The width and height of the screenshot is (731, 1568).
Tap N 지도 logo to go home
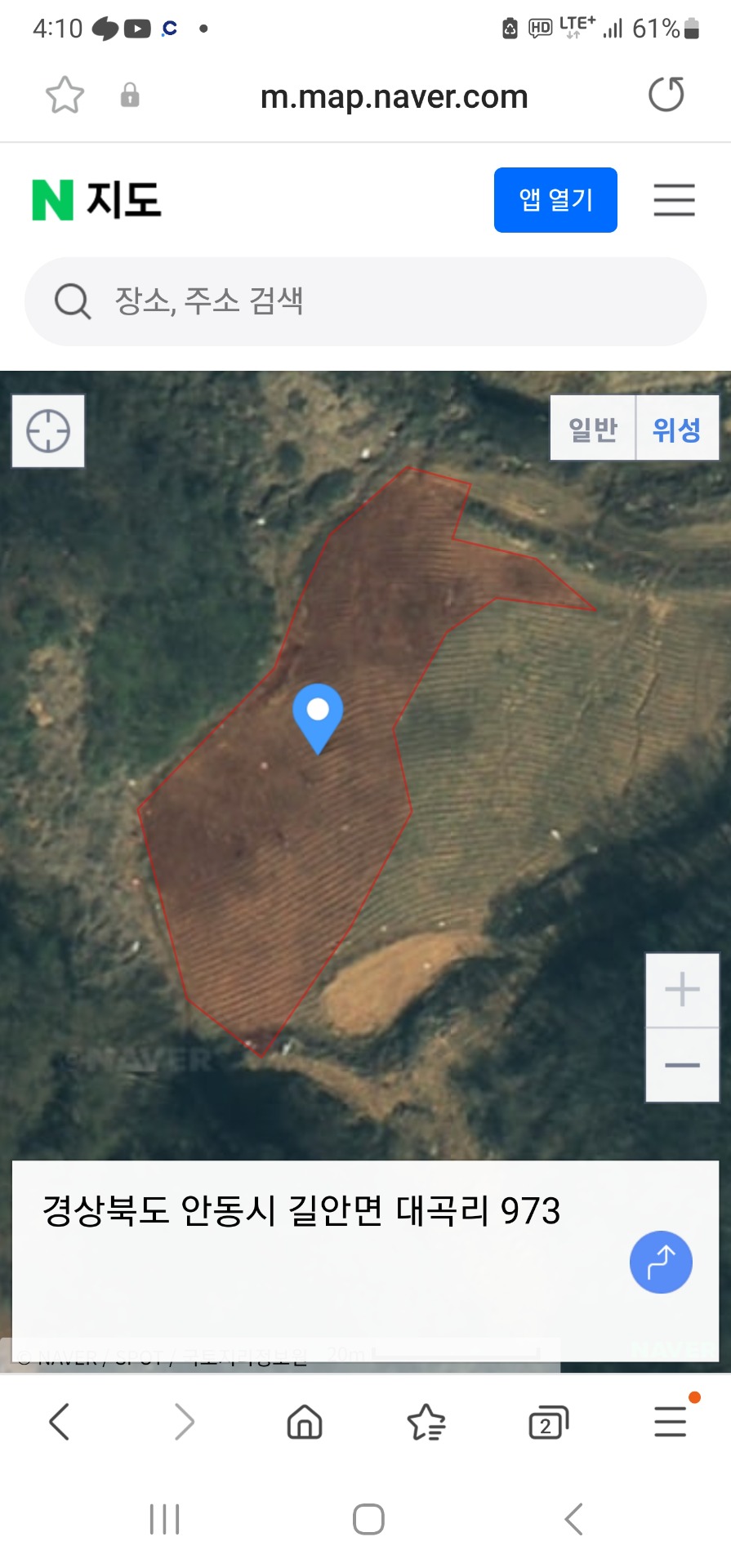coord(96,200)
